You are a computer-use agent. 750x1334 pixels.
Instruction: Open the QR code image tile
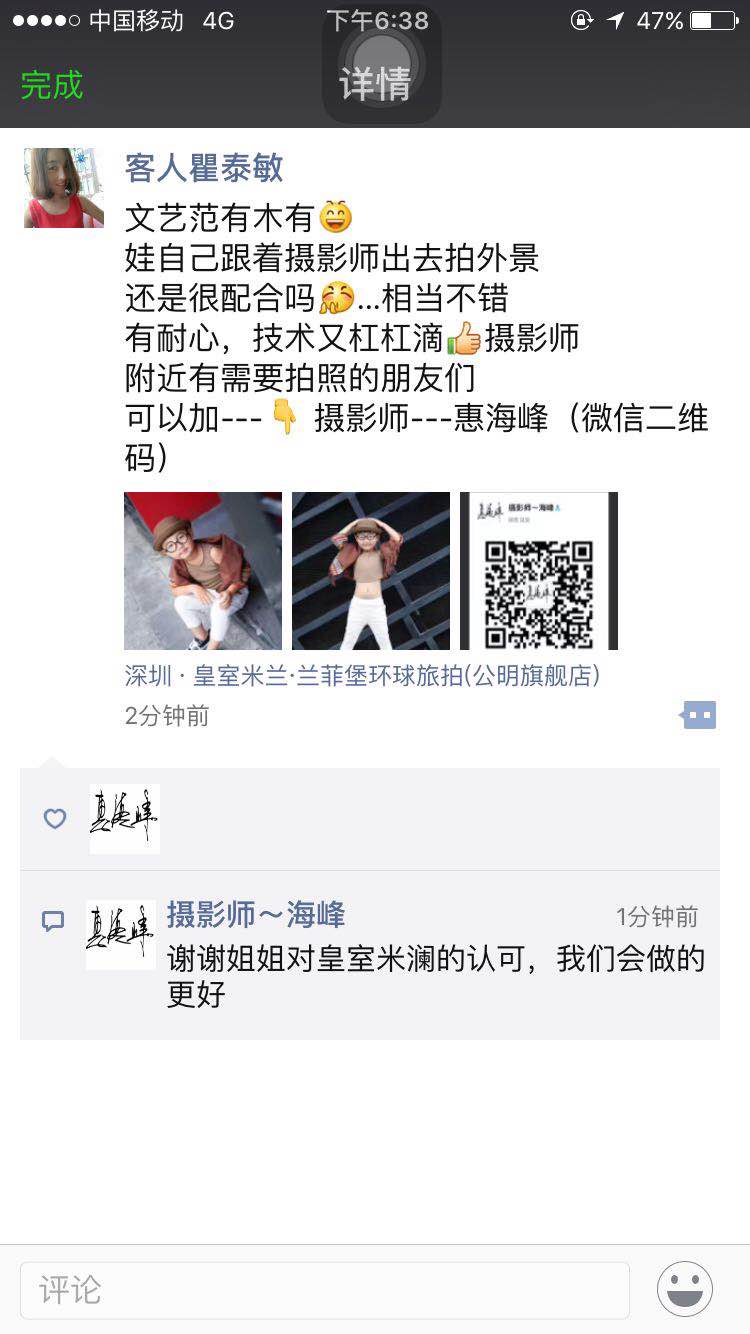539,571
